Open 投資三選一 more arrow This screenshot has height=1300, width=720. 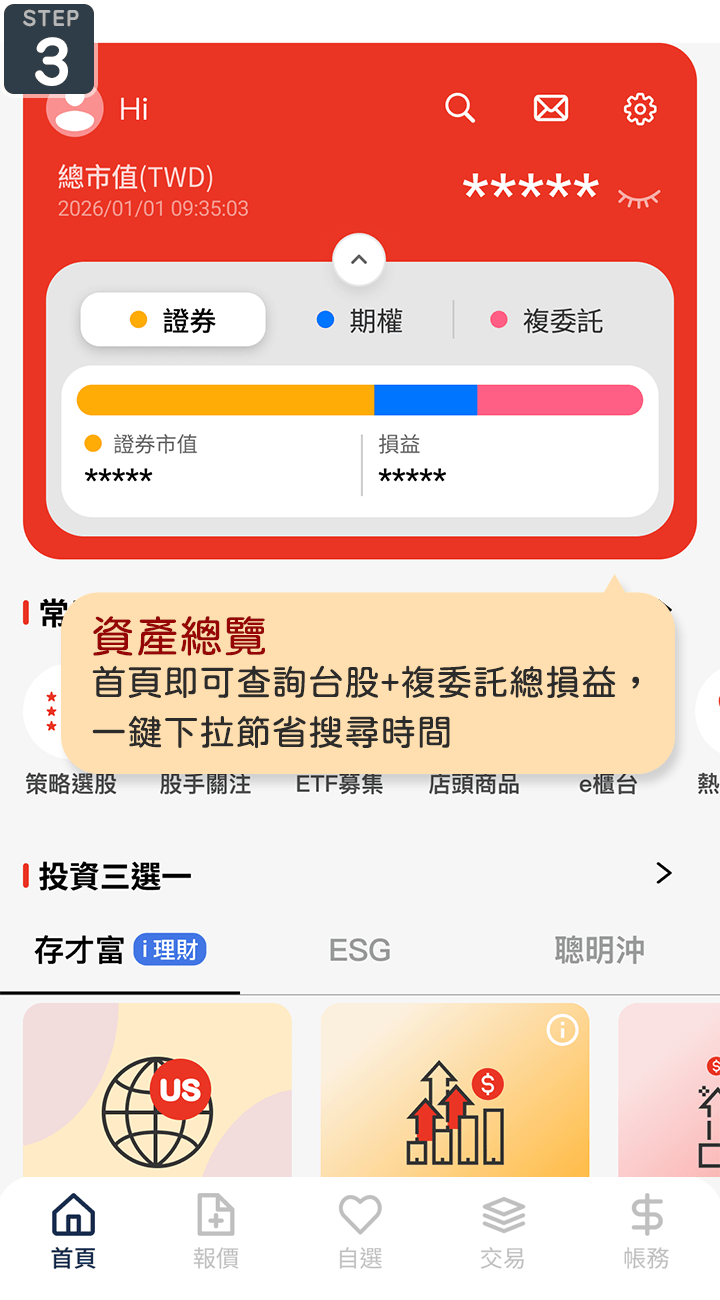(x=663, y=874)
